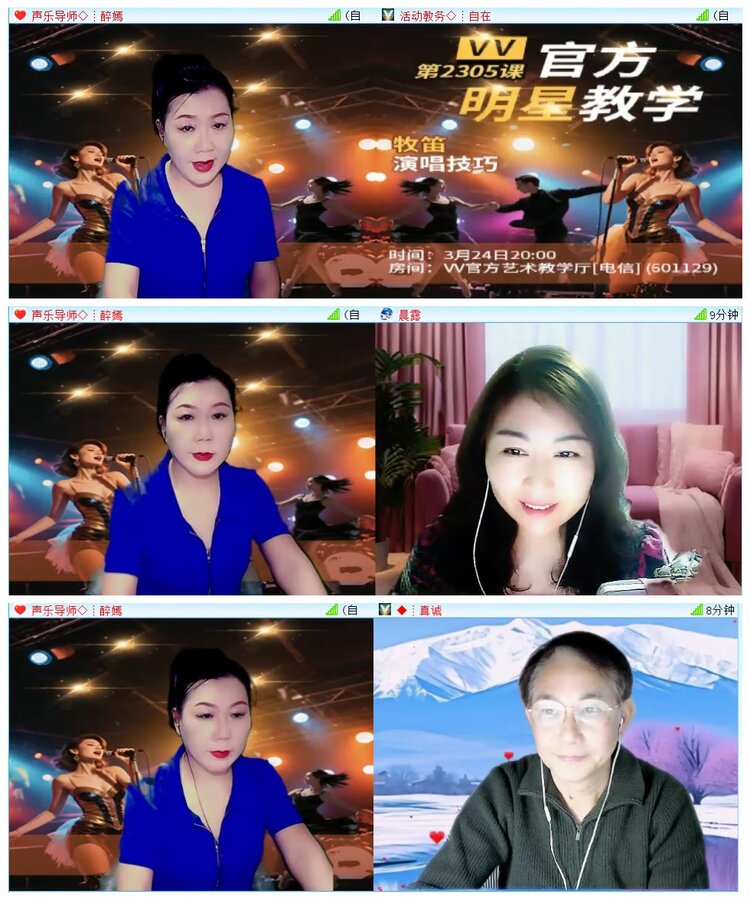Viewport: 750px width, 900px height.
Task: Expand the ◇ marker after 活动教务
Action: [450, 13]
